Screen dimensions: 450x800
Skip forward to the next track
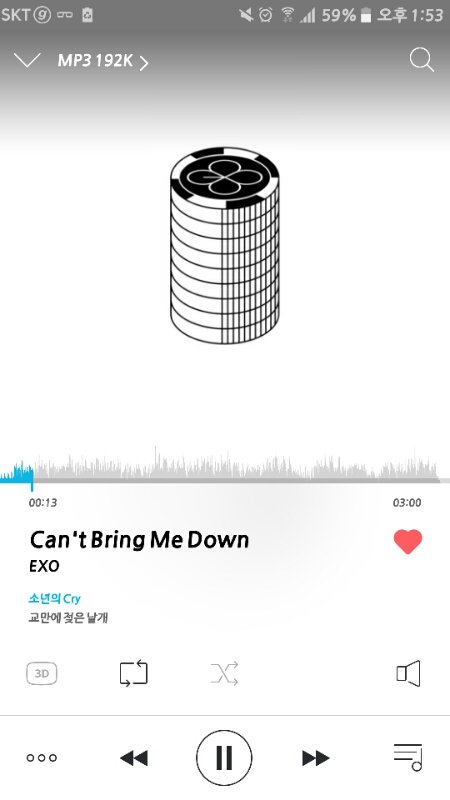pos(316,758)
